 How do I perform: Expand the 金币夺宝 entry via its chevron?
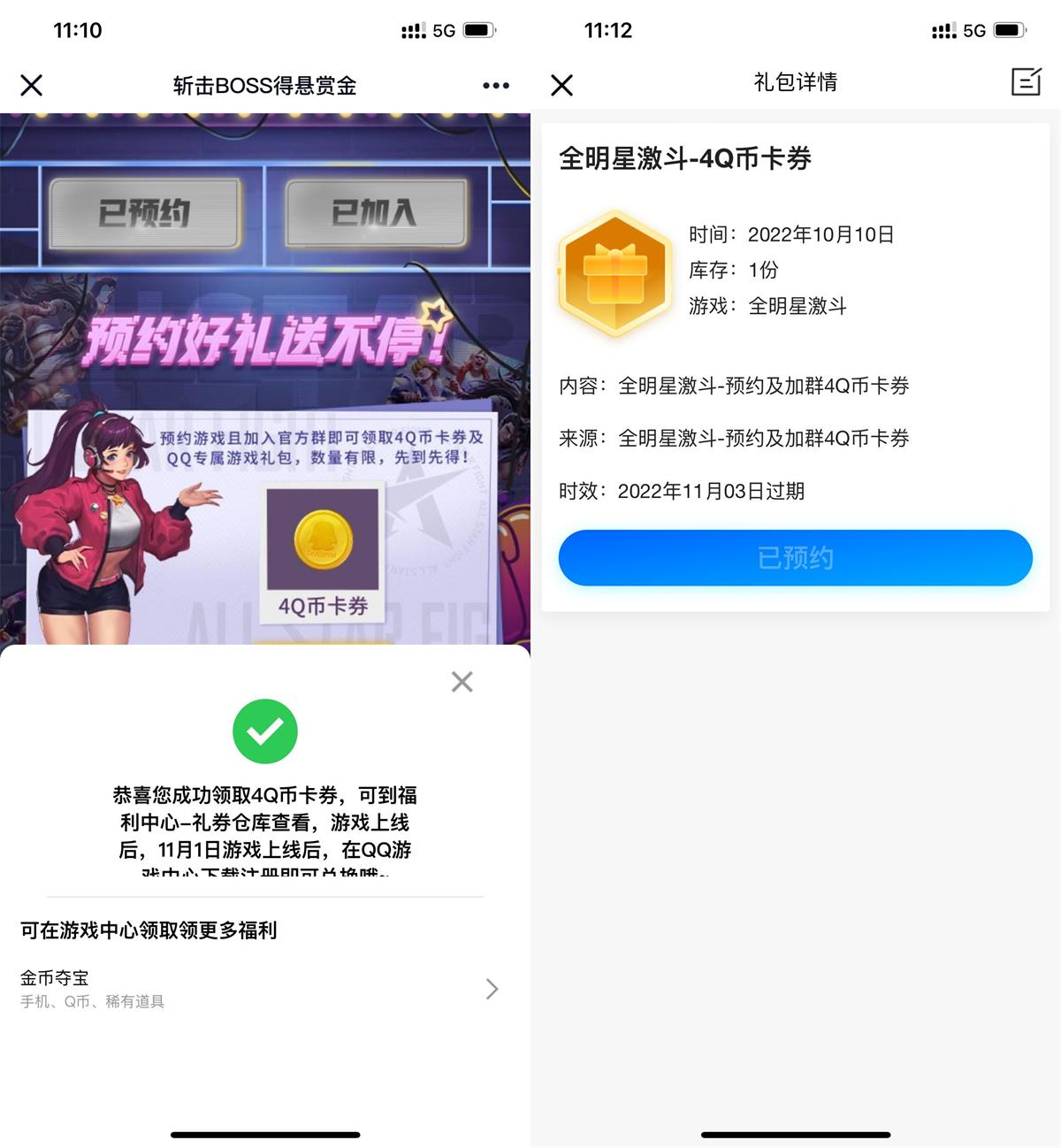(x=492, y=989)
